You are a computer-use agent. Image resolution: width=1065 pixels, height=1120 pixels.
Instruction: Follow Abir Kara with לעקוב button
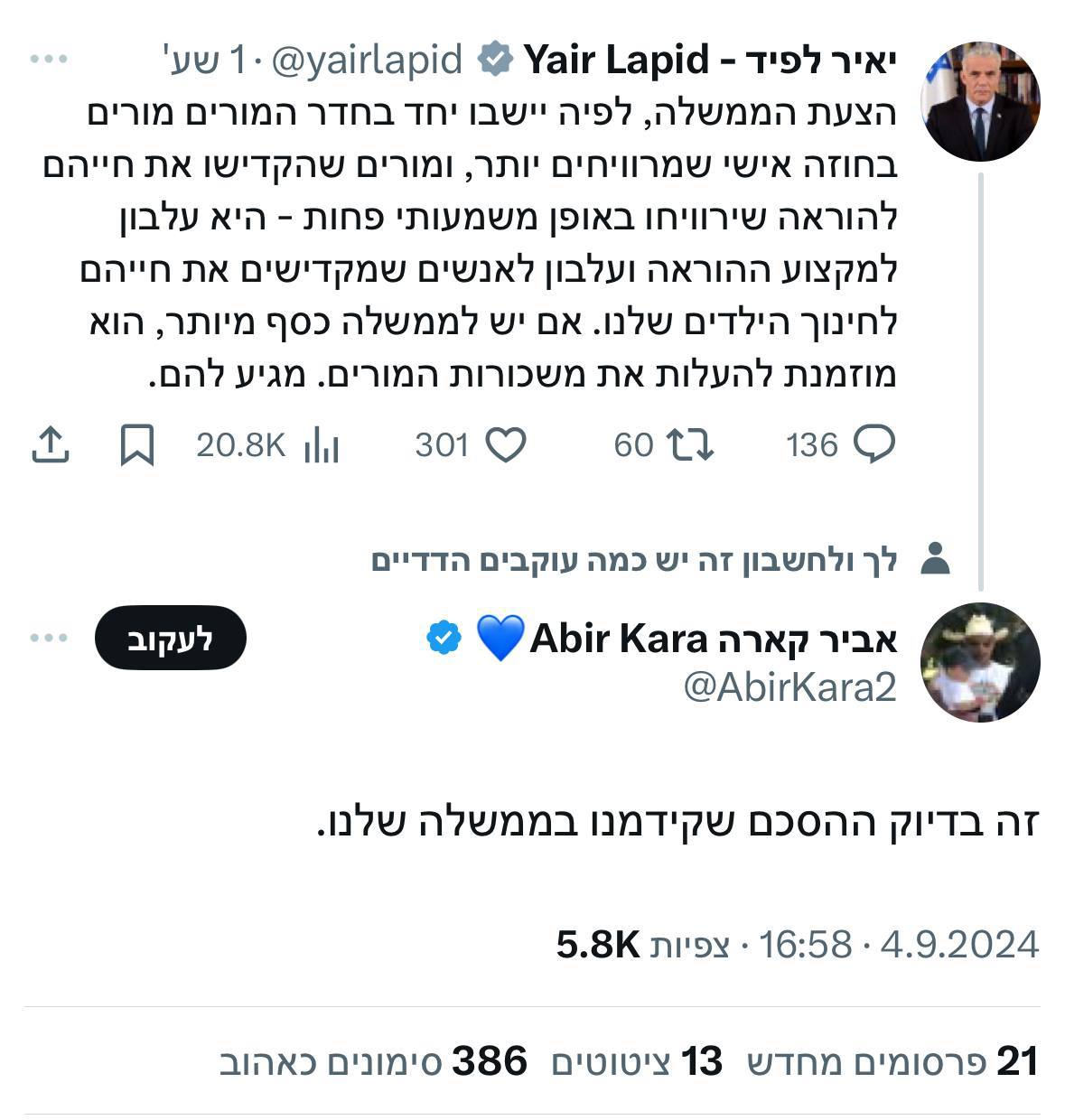coord(170,638)
